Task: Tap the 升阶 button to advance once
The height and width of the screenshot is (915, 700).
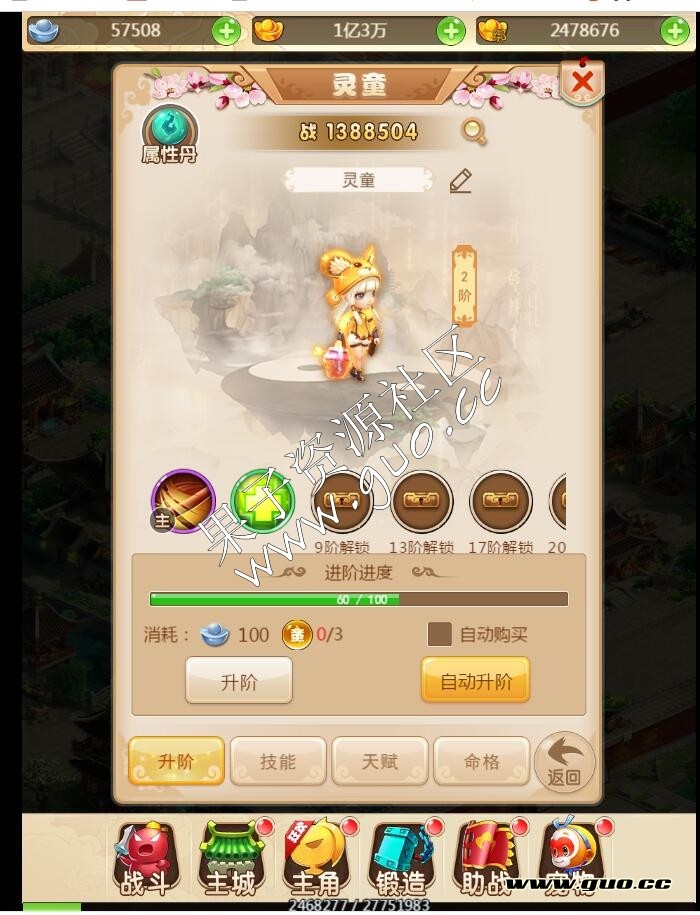Action: click(x=239, y=682)
